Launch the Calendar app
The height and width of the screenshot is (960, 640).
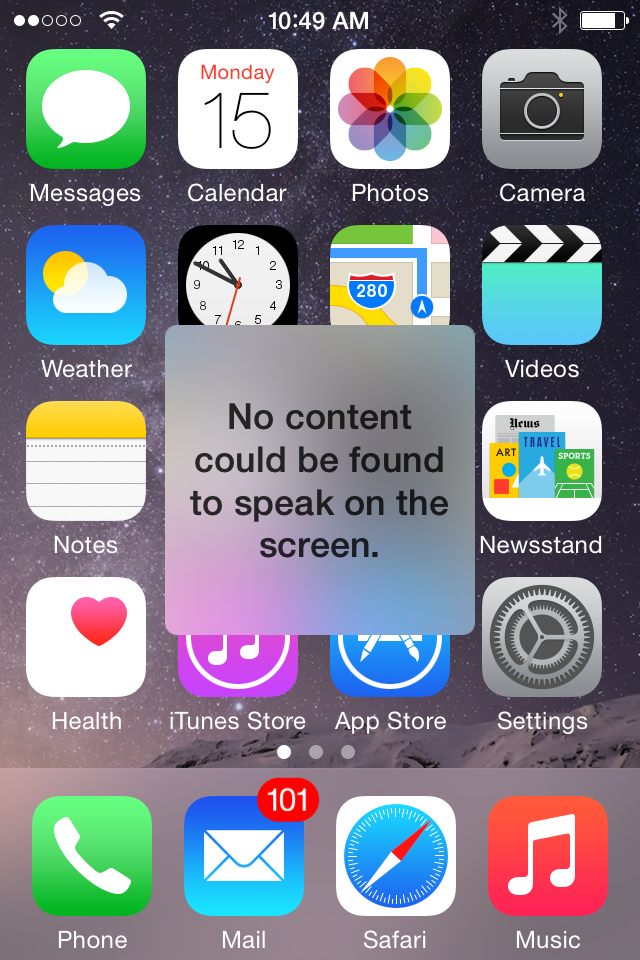click(x=238, y=109)
